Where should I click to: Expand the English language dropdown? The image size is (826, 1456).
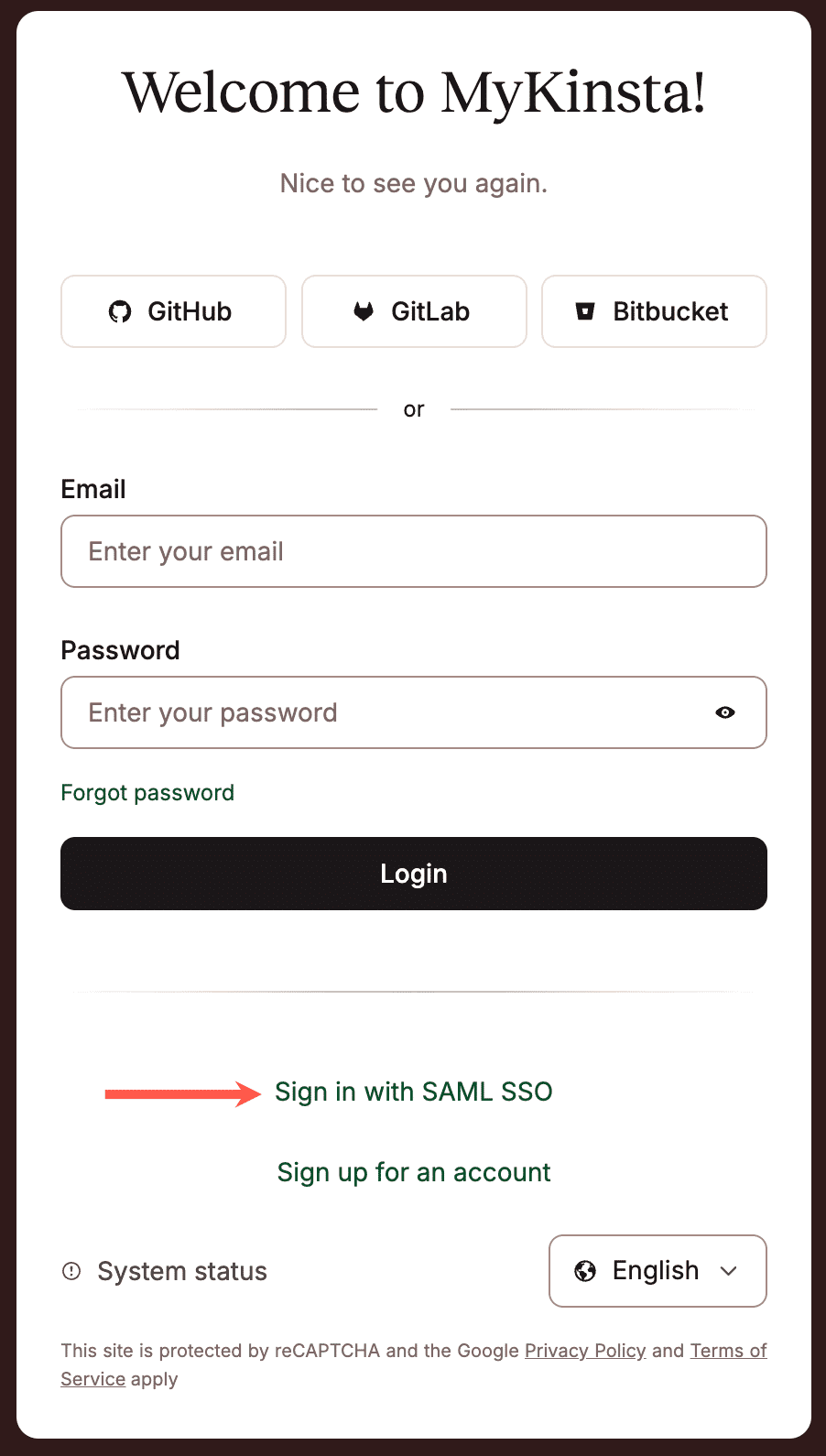[x=658, y=1271]
